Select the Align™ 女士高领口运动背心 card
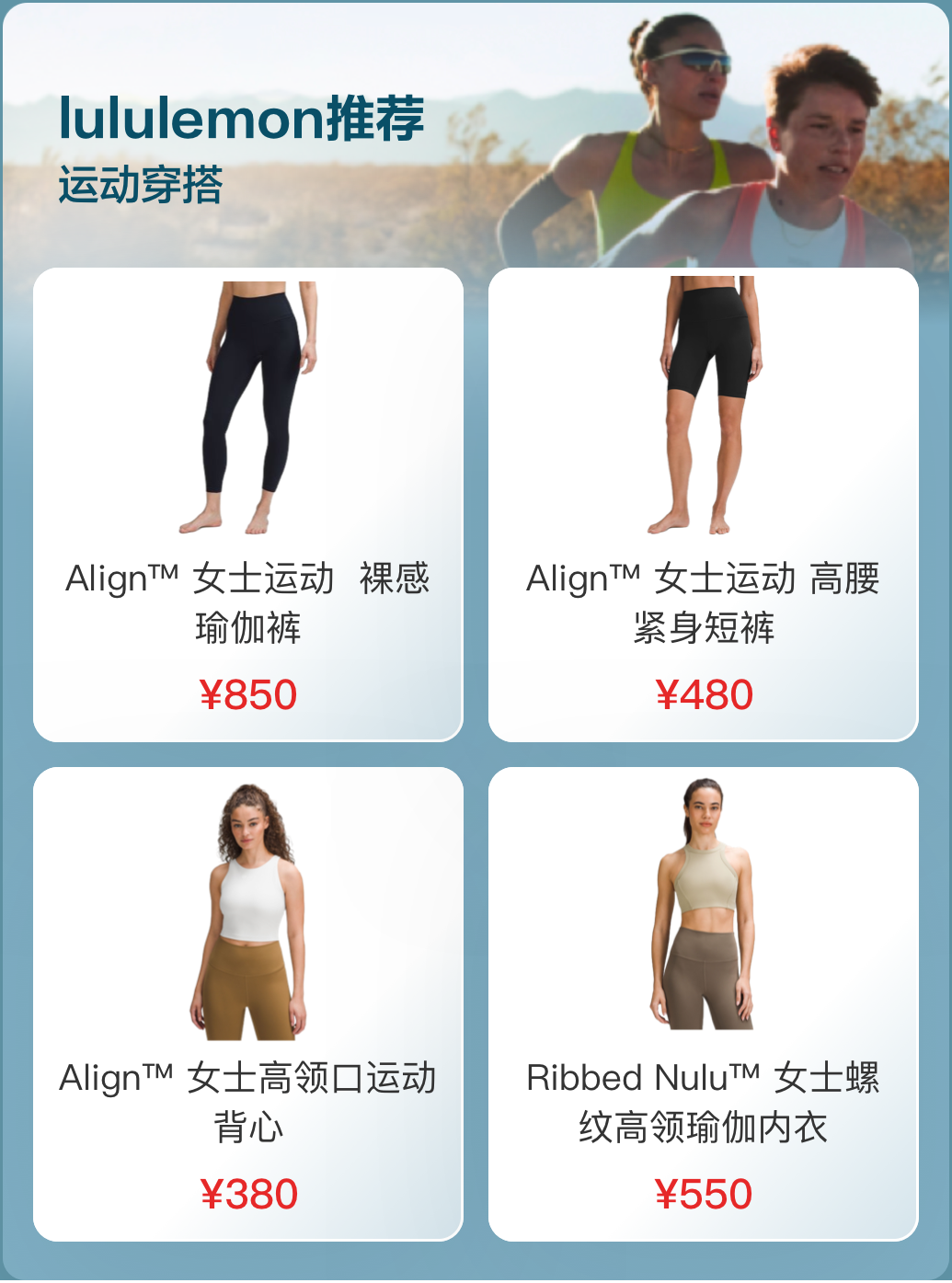Viewport: 952px width, 1283px height. 247,1003
